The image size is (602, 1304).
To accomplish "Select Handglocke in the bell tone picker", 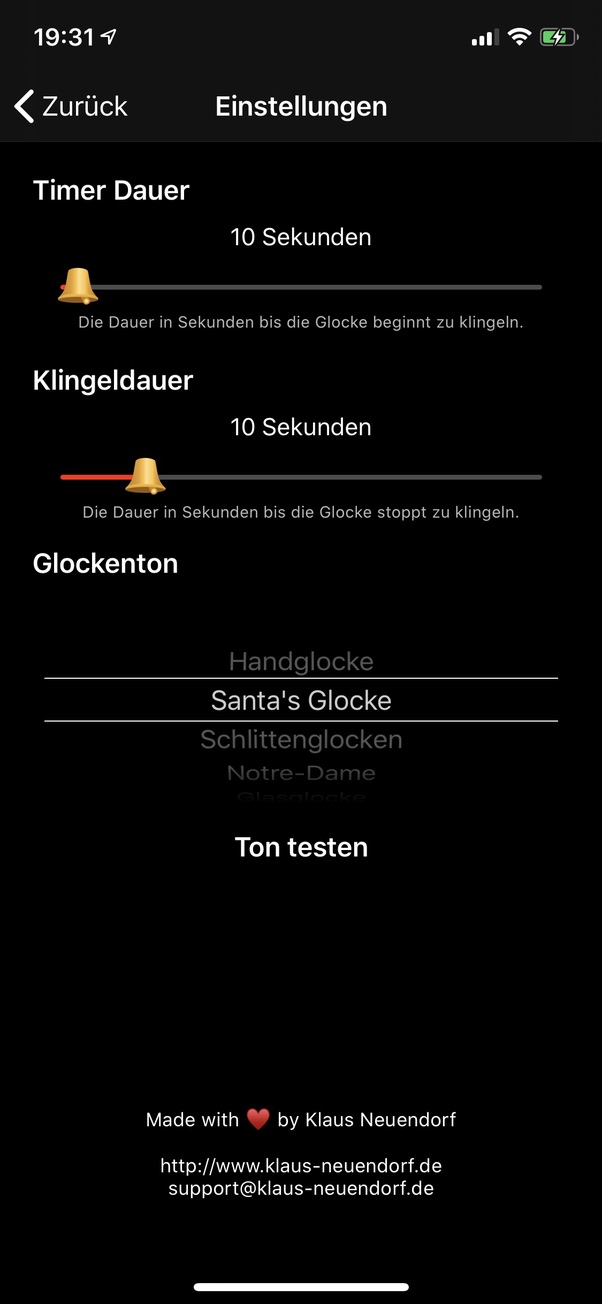I will (301, 661).
